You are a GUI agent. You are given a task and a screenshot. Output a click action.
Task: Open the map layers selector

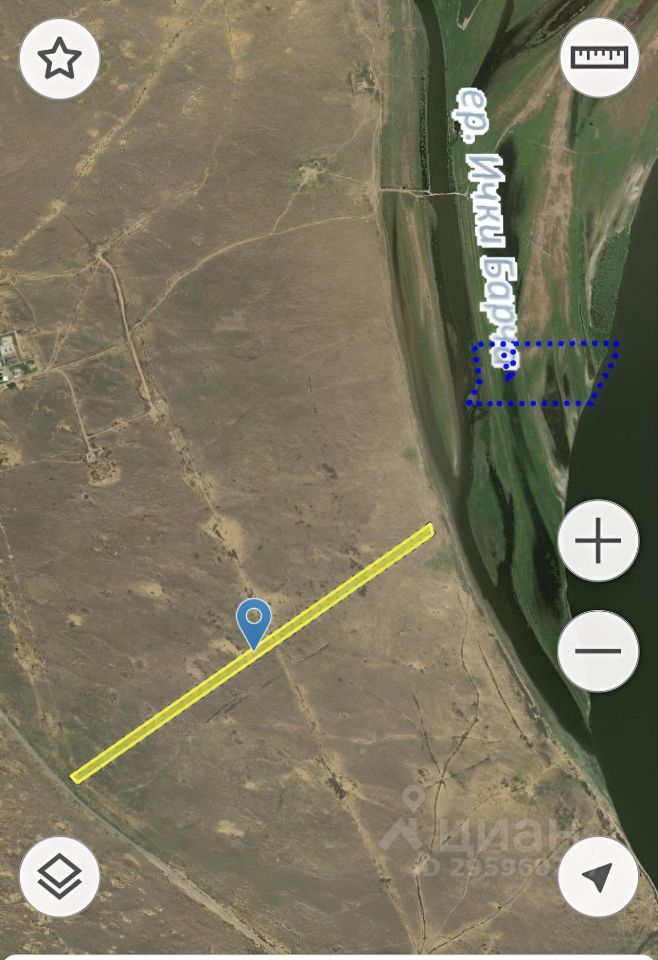[59, 877]
